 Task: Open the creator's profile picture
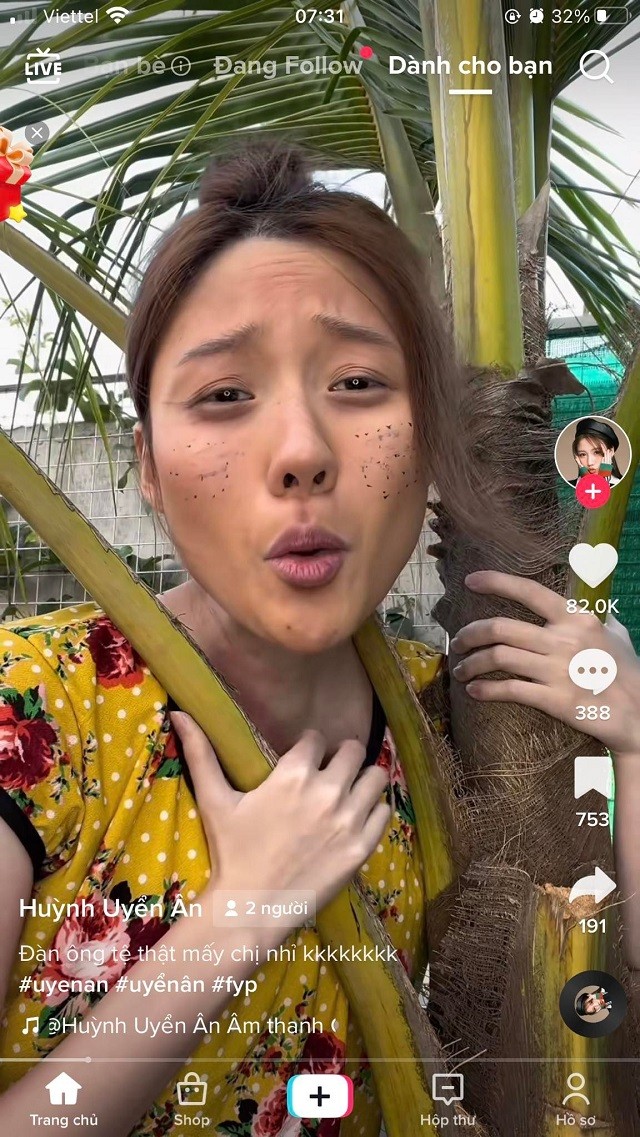tap(592, 451)
